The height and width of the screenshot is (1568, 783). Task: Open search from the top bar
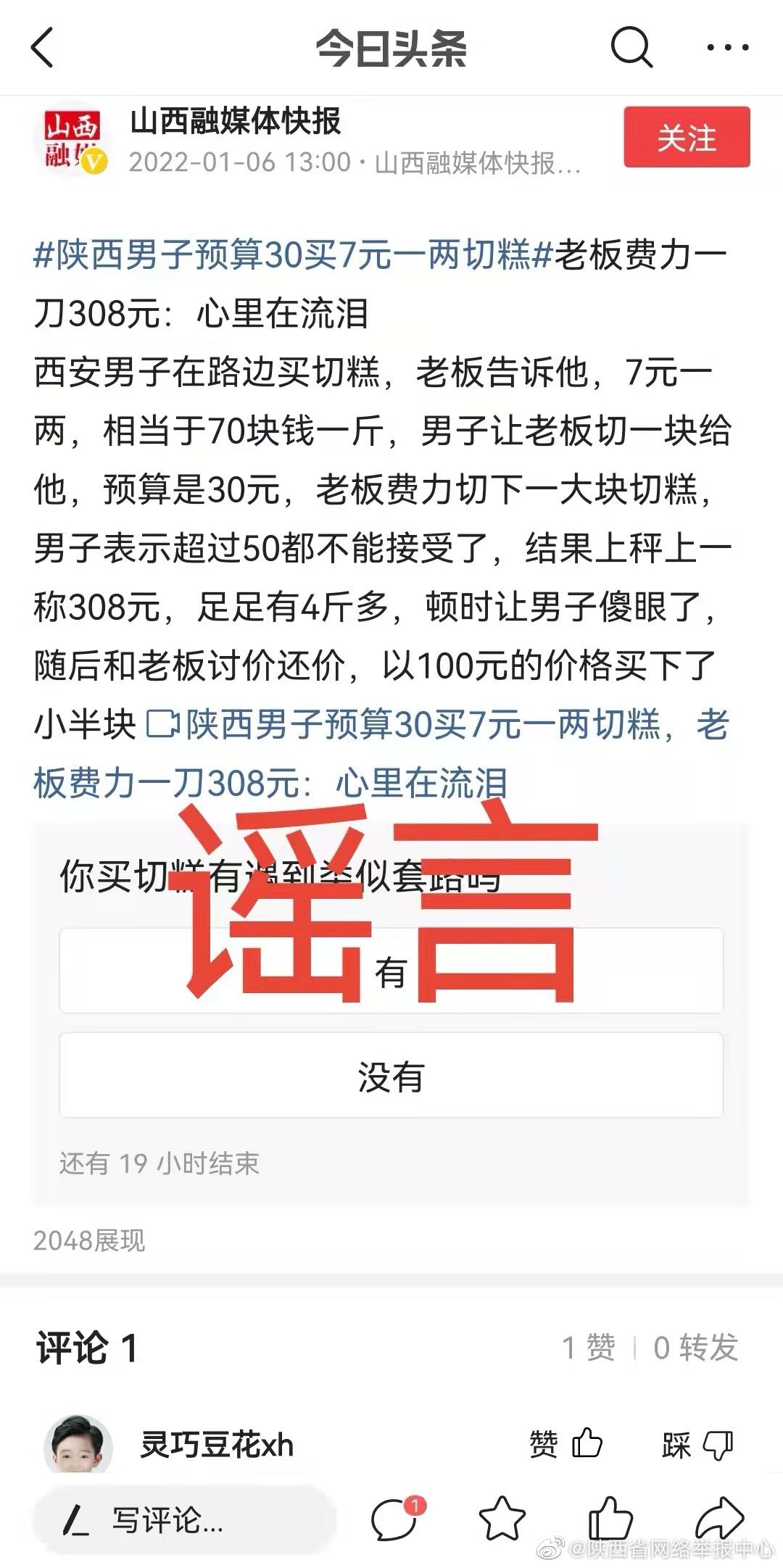pyautogui.click(x=631, y=48)
